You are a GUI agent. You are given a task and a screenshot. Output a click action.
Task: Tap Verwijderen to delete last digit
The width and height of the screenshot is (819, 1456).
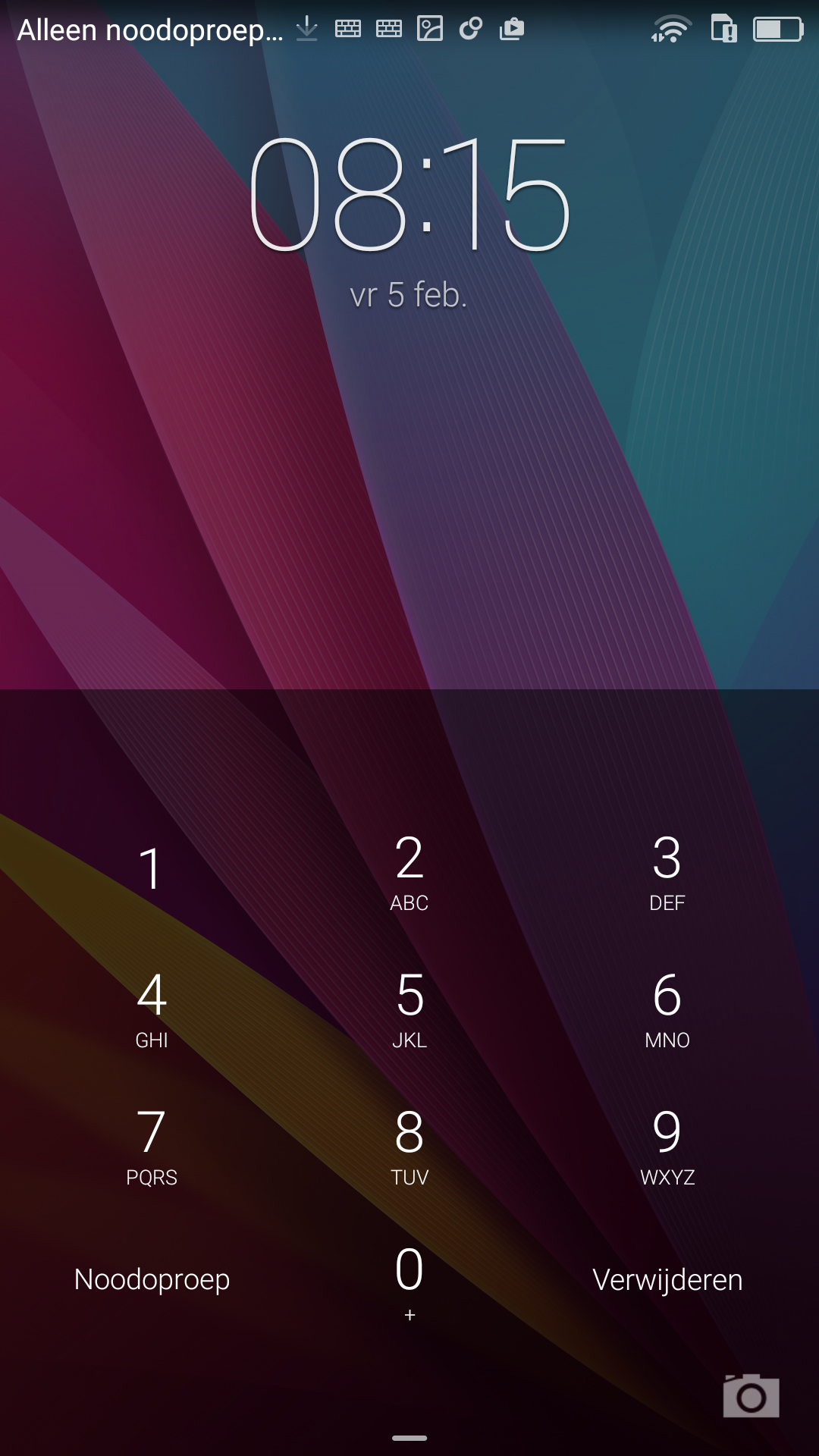(x=667, y=1280)
